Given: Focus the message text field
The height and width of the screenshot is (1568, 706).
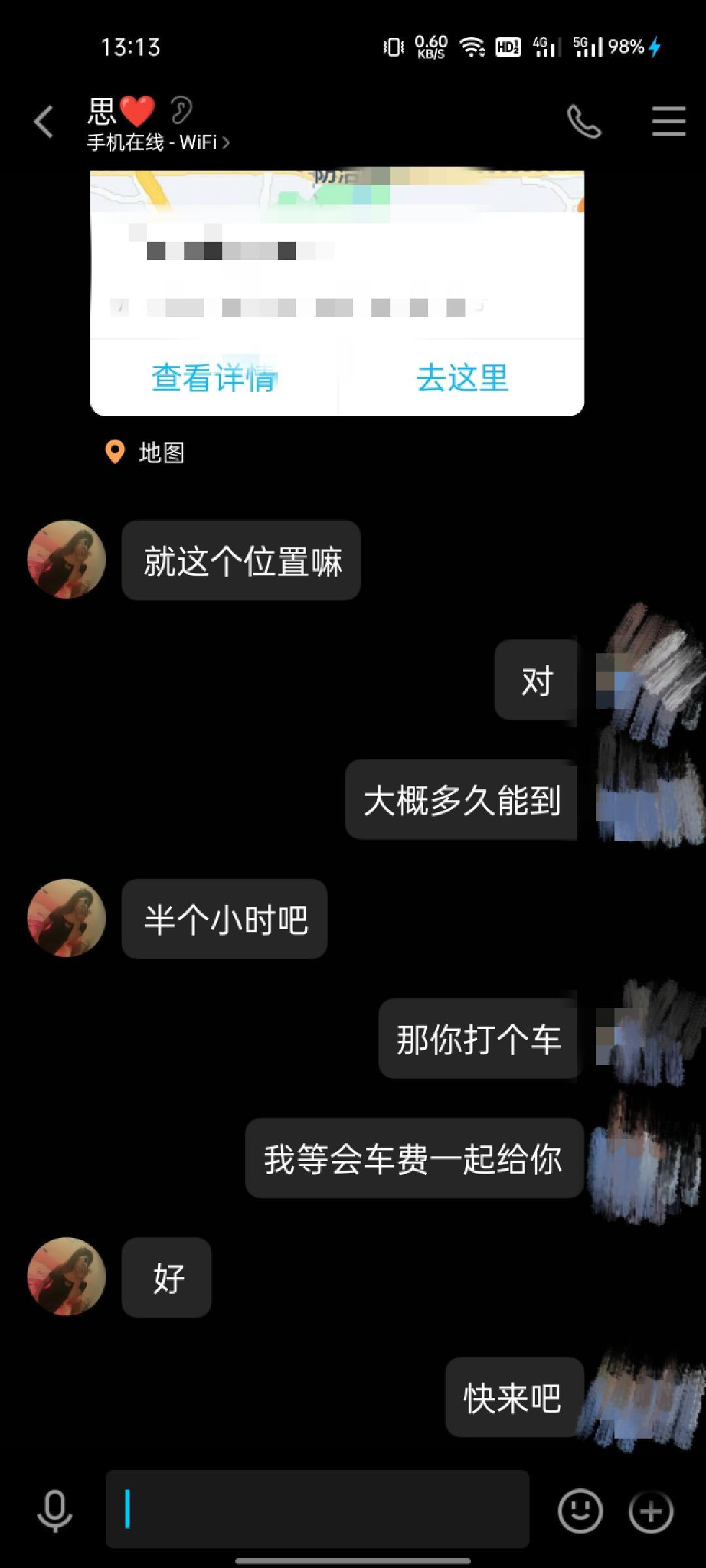Looking at the screenshot, I should 317,1509.
